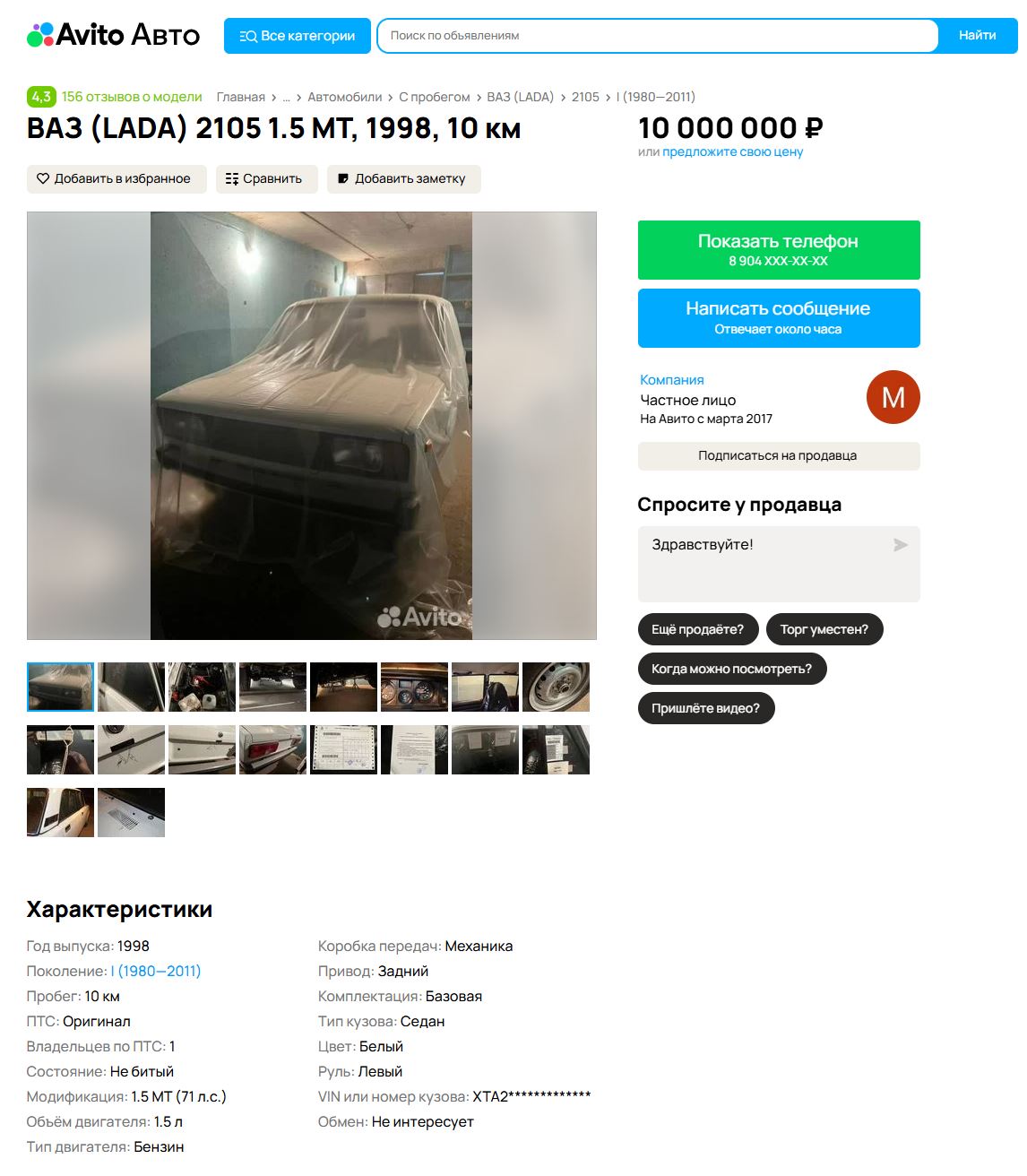
Task: Open the I (1980—2011) generation link in Характеристики
Action: [156, 971]
